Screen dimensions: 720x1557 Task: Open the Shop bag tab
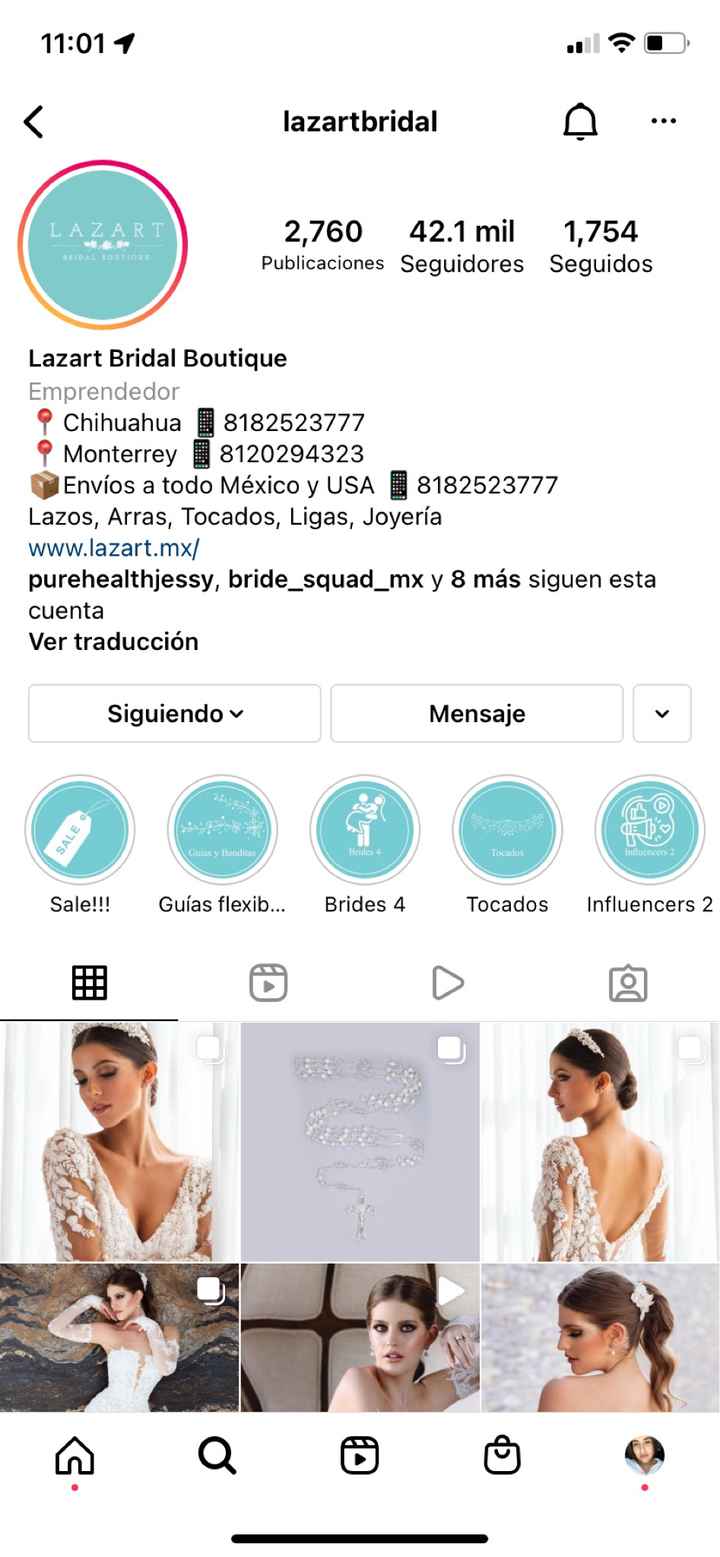pos(502,1456)
